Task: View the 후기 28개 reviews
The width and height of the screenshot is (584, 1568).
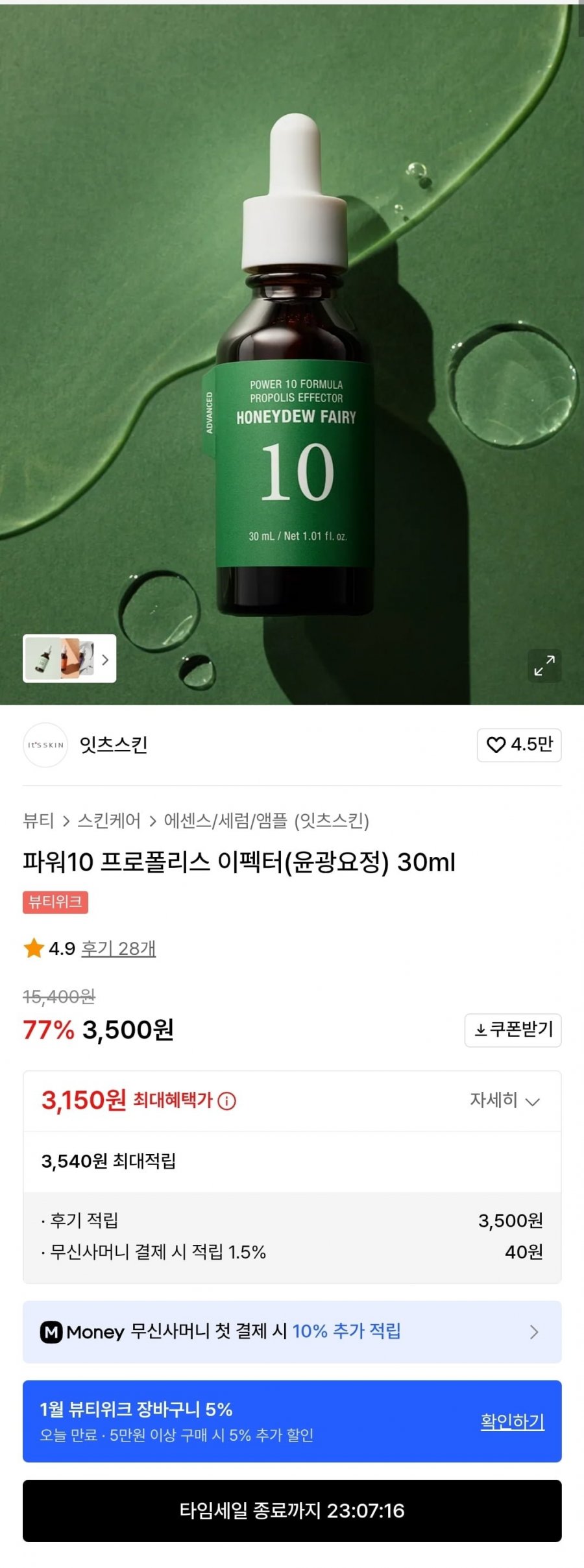Action: (118, 948)
